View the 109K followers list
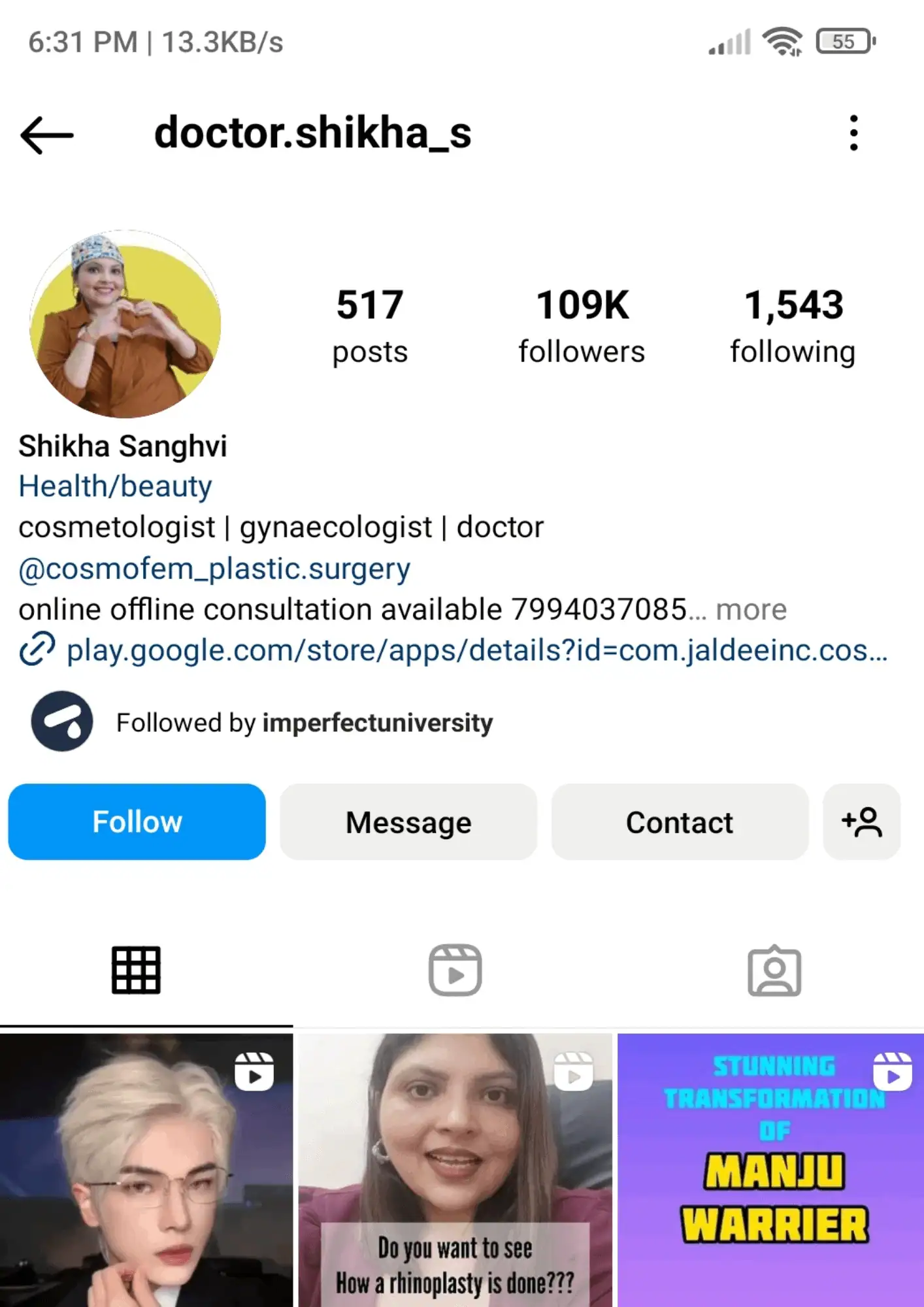The image size is (924, 1307). coord(582,325)
